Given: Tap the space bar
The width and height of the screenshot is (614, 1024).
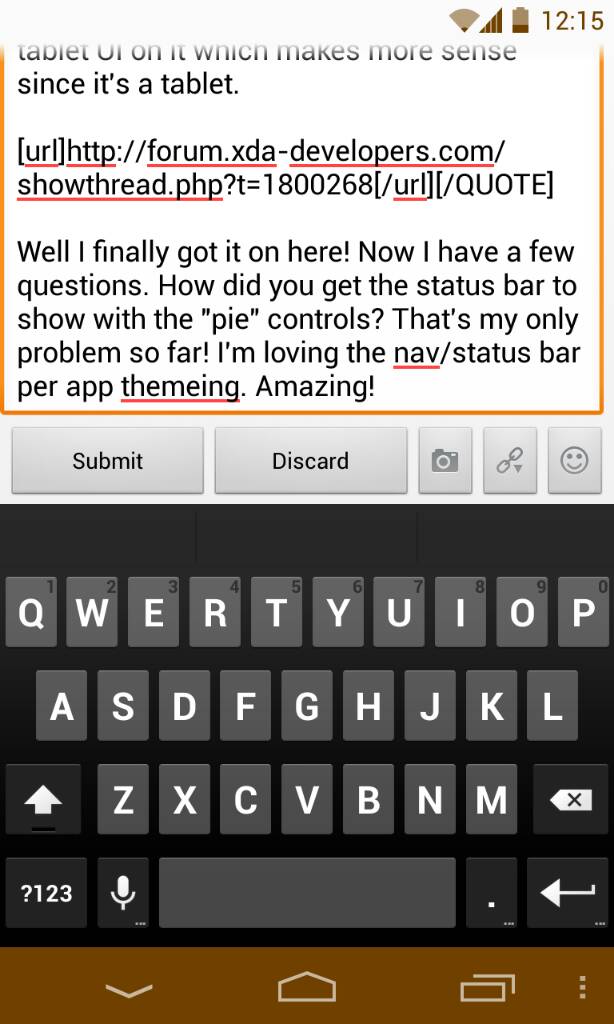Looking at the screenshot, I should point(307,892).
